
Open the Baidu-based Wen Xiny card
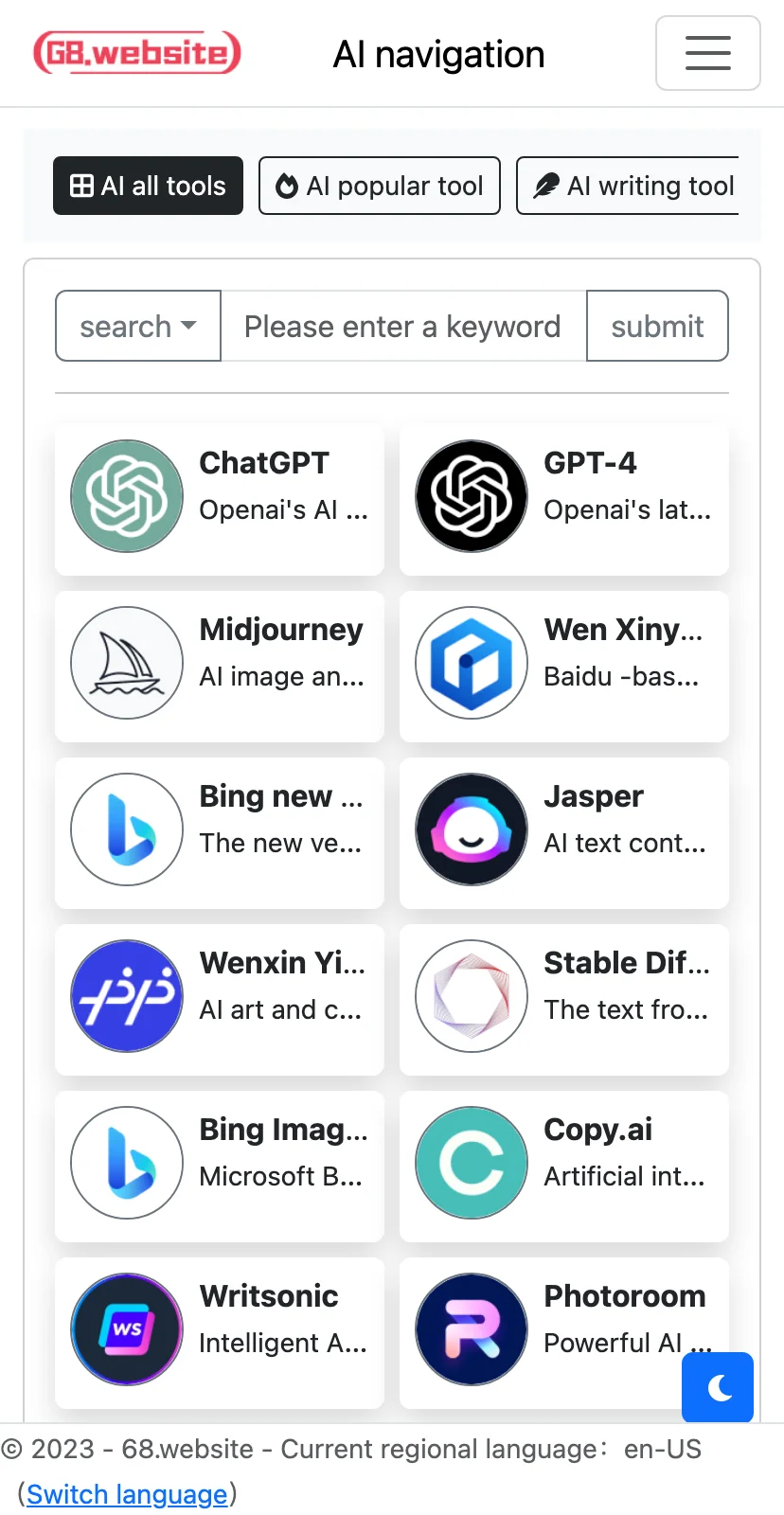[564, 666]
